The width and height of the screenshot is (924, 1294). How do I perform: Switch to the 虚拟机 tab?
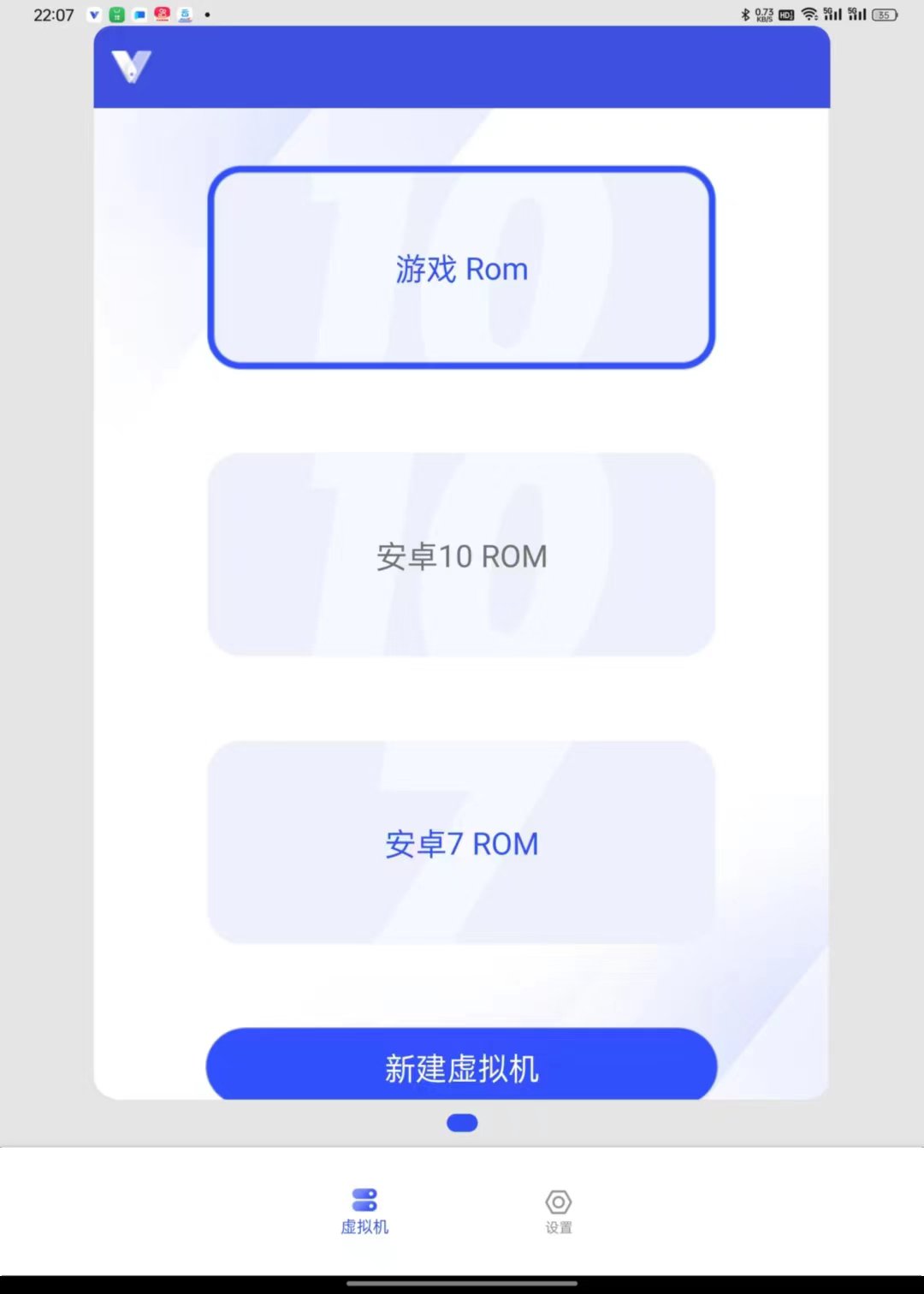click(365, 1211)
